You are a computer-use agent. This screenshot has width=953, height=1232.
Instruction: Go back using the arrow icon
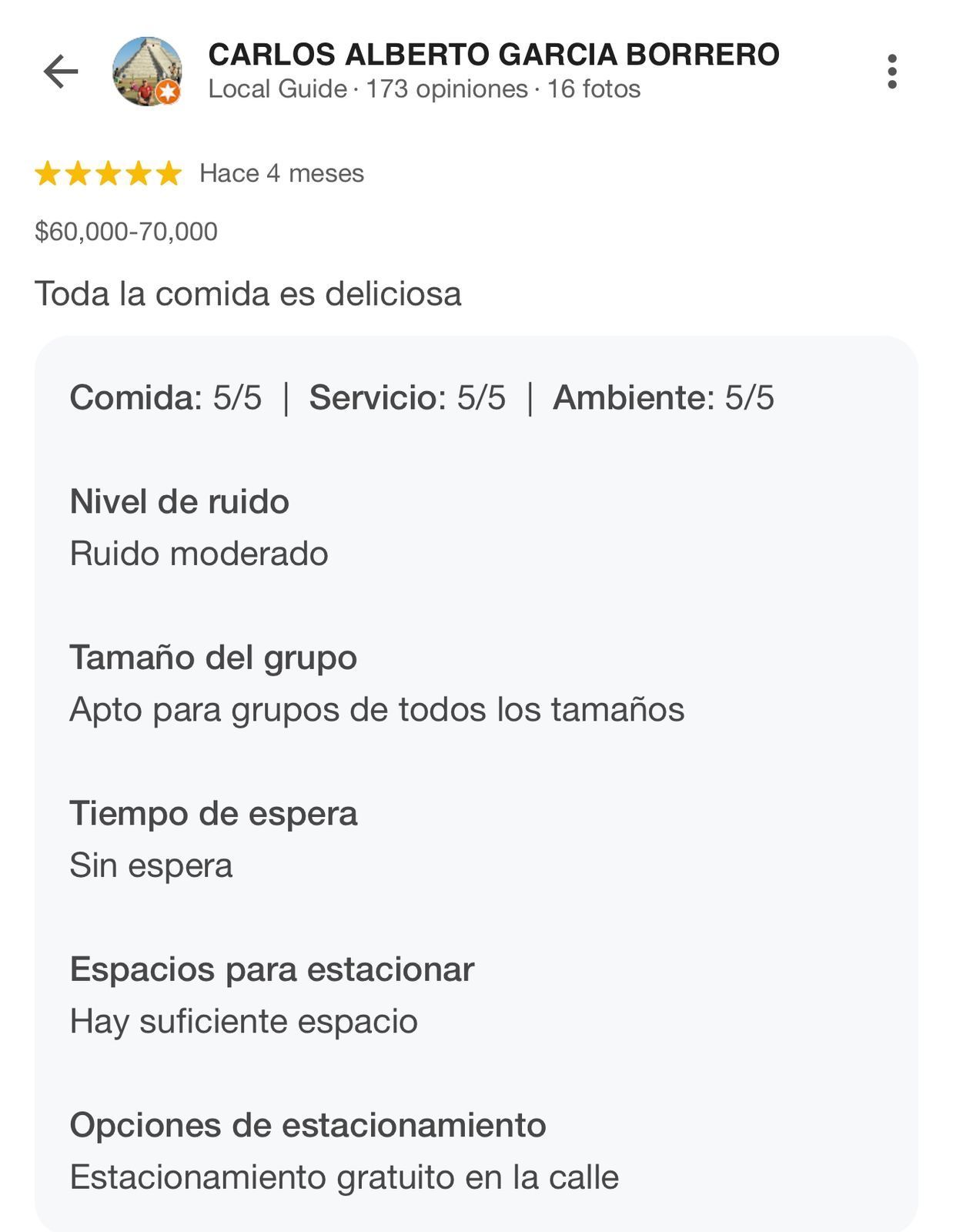click(x=61, y=72)
